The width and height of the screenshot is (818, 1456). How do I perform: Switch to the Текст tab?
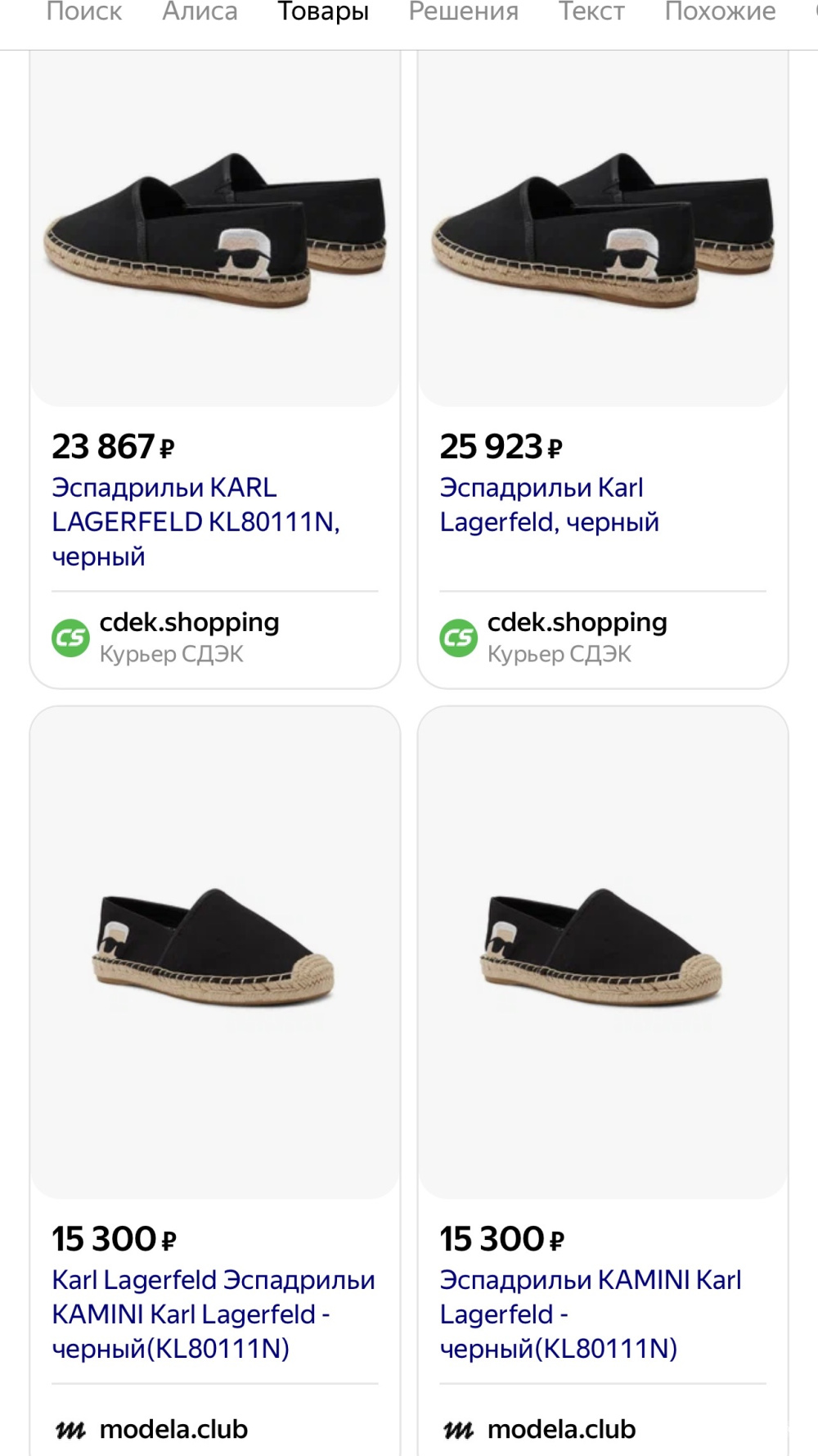(591, 11)
